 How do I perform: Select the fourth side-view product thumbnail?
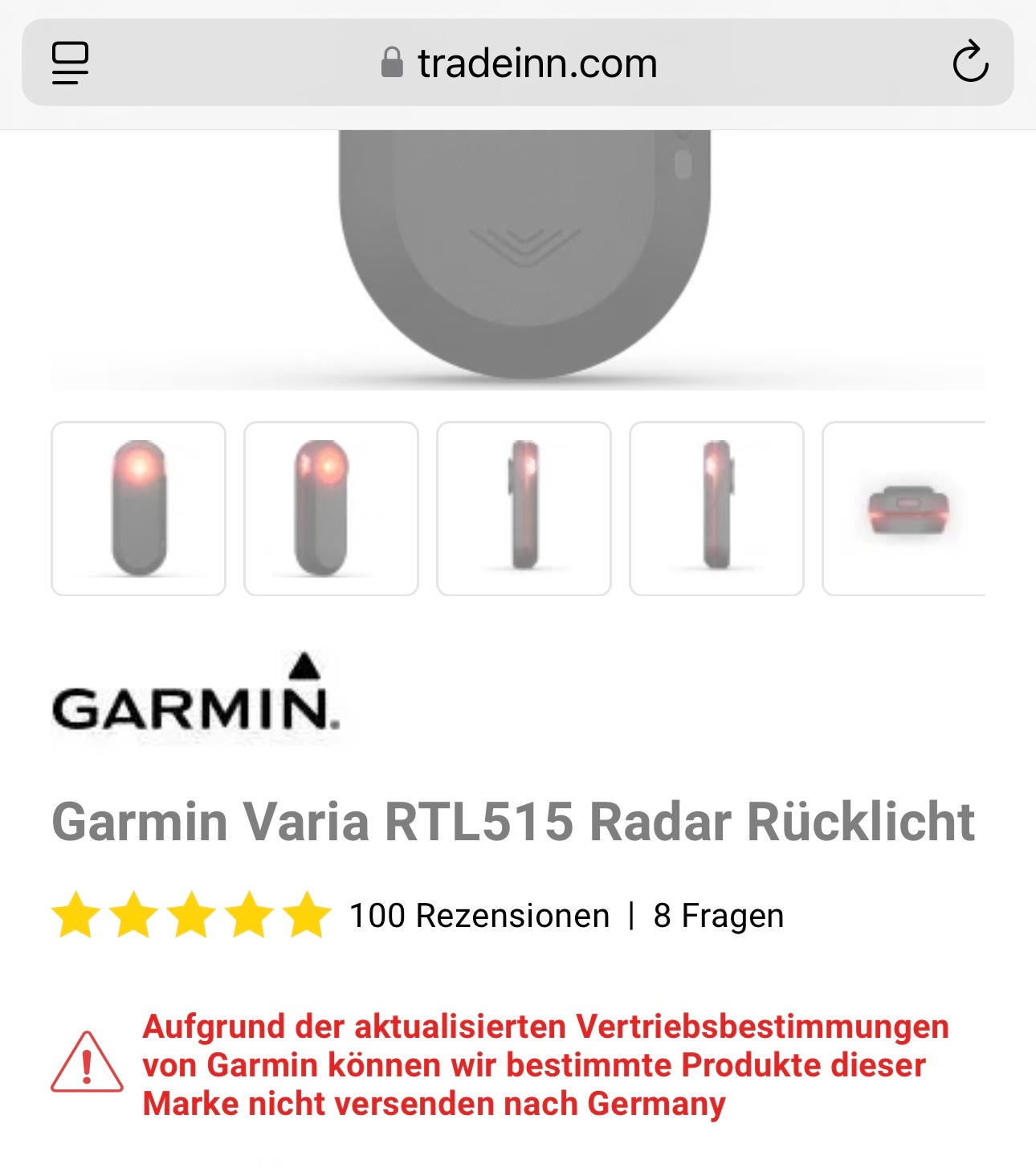[716, 508]
